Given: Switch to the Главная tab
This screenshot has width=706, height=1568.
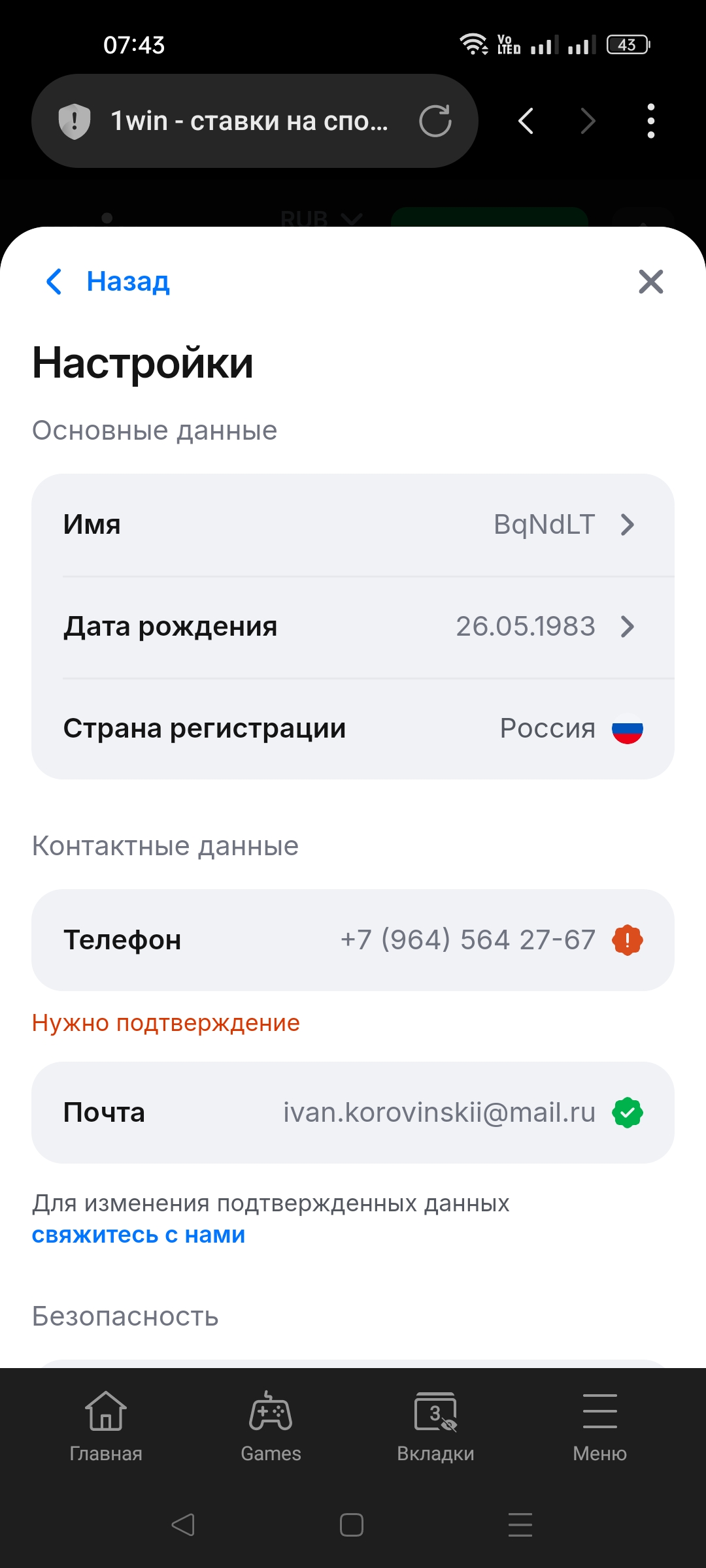Looking at the screenshot, I should (x=106, y=1427).
